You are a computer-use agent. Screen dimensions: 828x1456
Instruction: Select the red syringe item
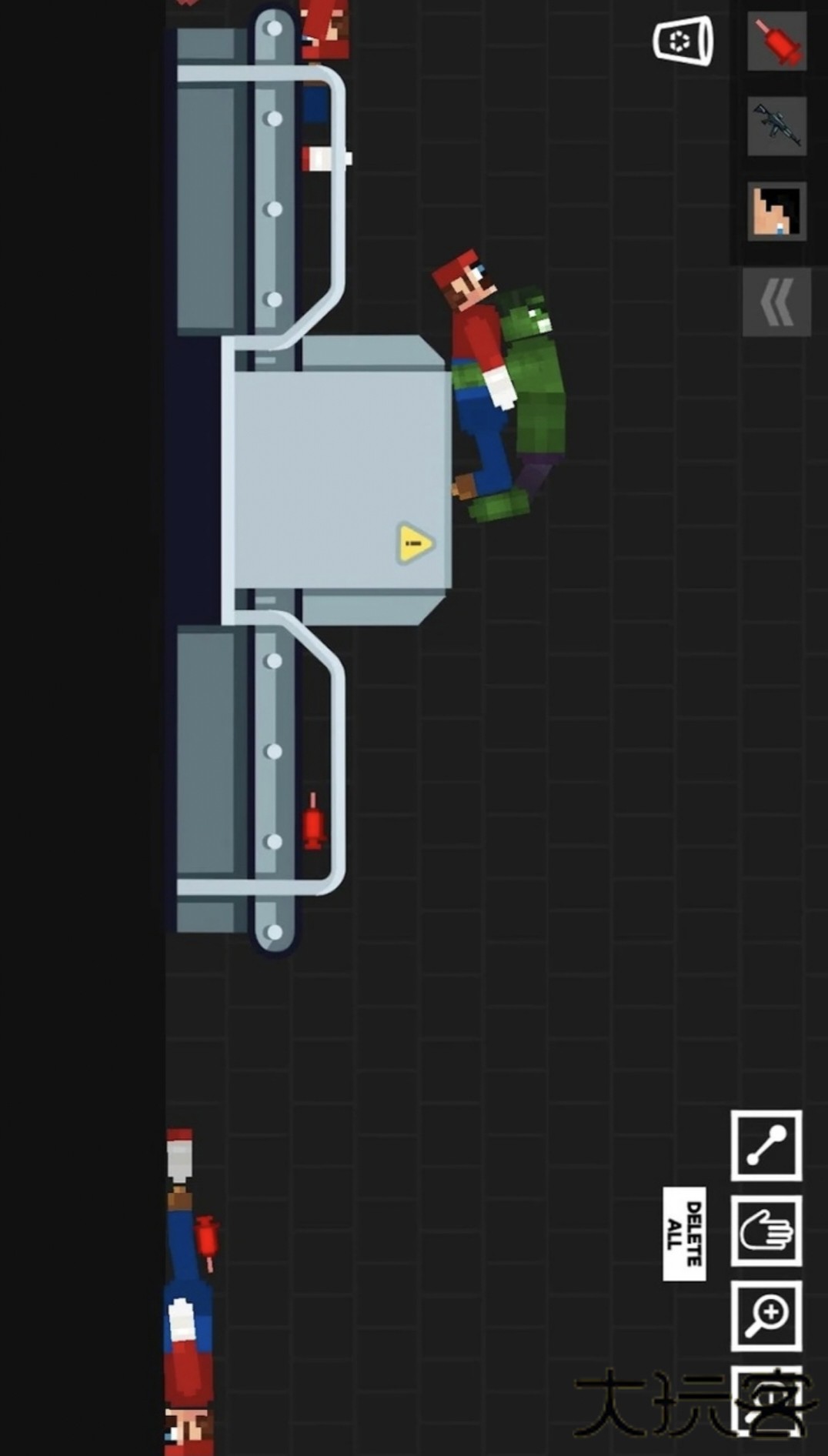tap(777, 42)
